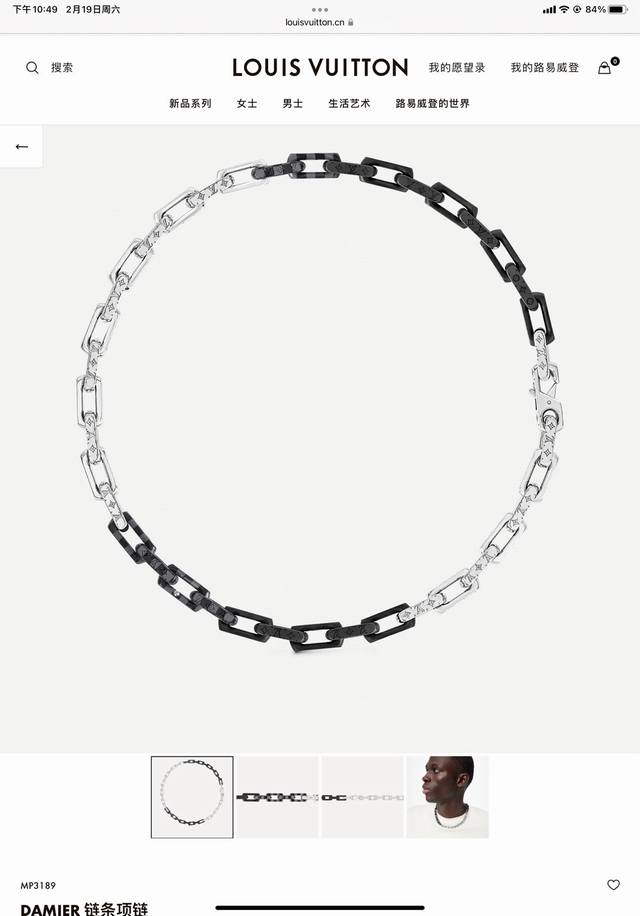640x916 pixels.
Task: Open the 生活艺术 category
Action: pos(349,103)
